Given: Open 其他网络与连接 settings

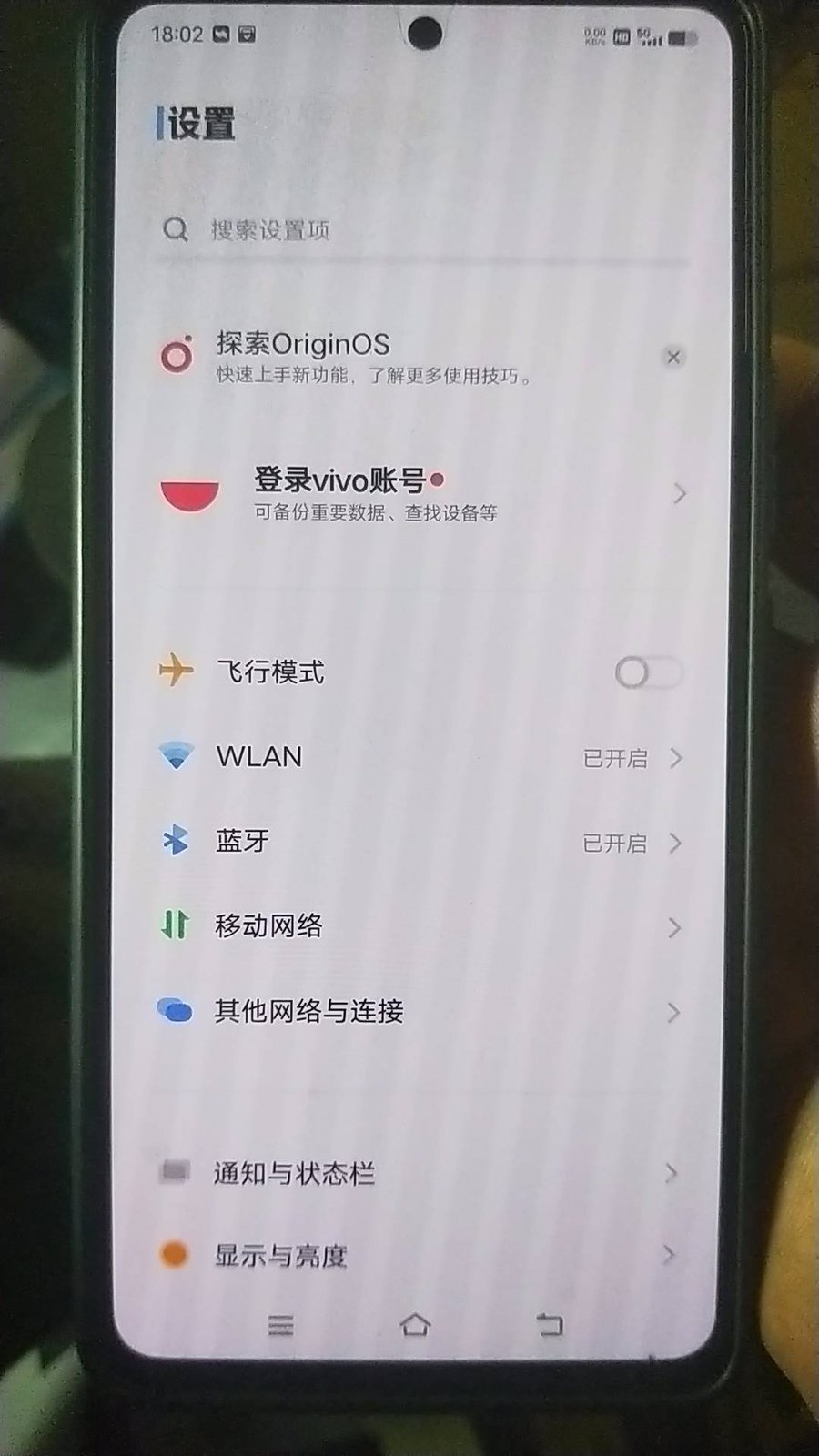Looking at the screenshot, I should click(419, 1011).
